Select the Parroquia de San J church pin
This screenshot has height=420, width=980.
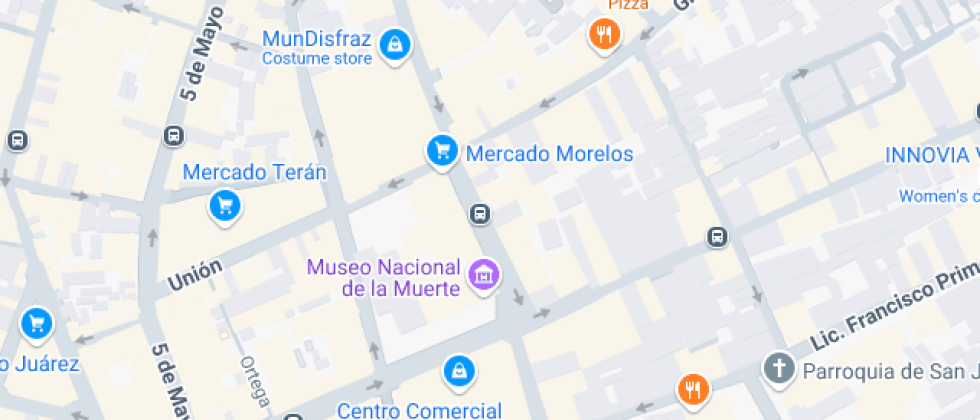click(x=777, y=369)
